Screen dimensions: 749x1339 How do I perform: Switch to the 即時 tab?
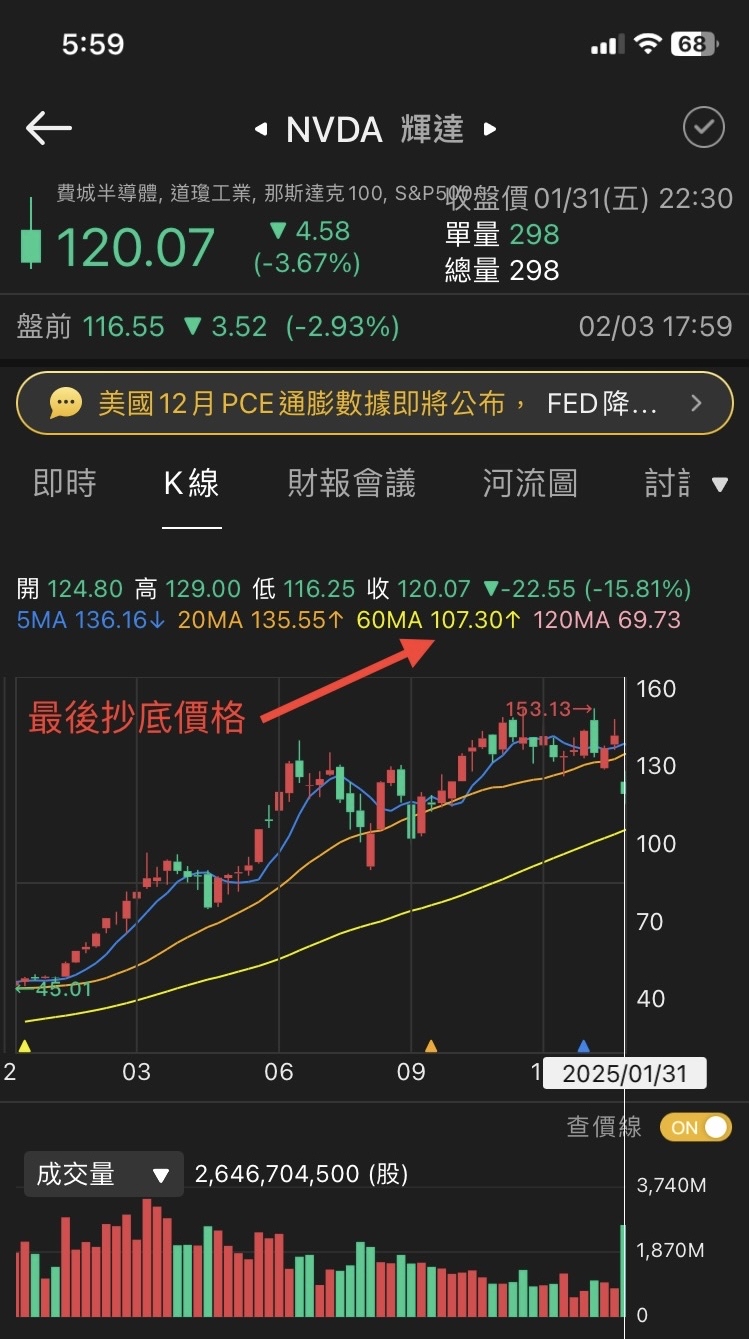pos(65,484)
